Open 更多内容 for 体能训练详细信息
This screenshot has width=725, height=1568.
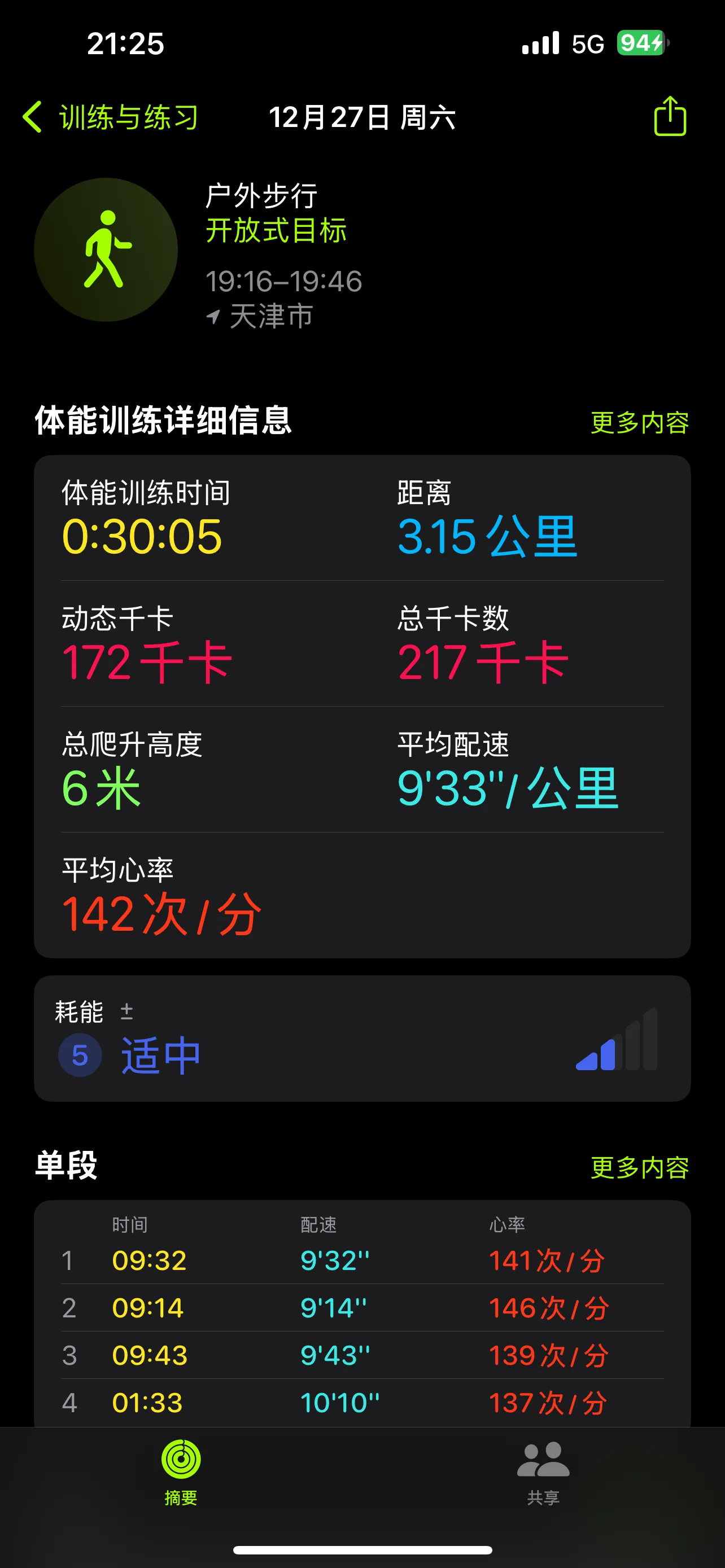[x=639, y=422]
